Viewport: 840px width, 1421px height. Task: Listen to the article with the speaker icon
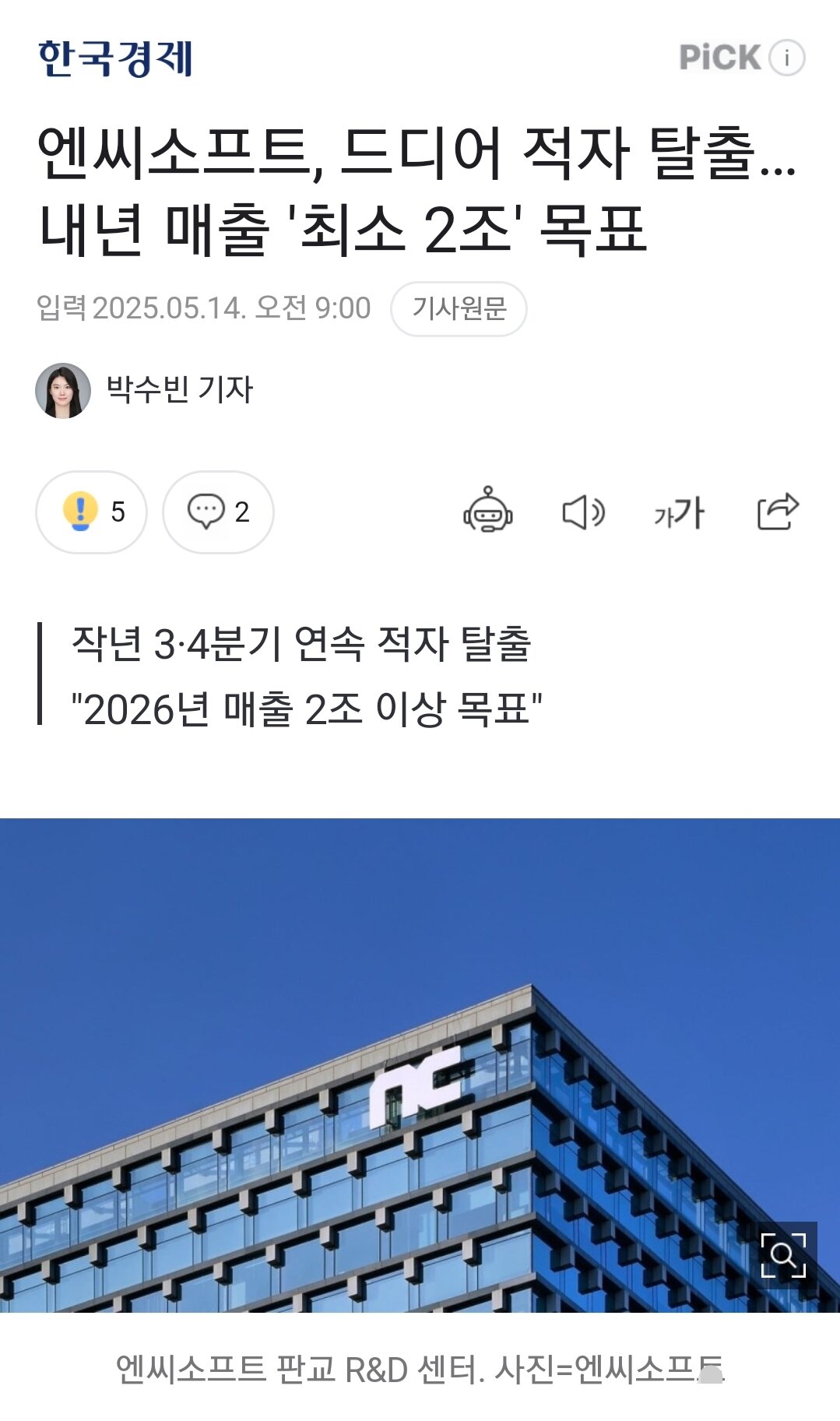pyautogui.click(x=583, y=512)
